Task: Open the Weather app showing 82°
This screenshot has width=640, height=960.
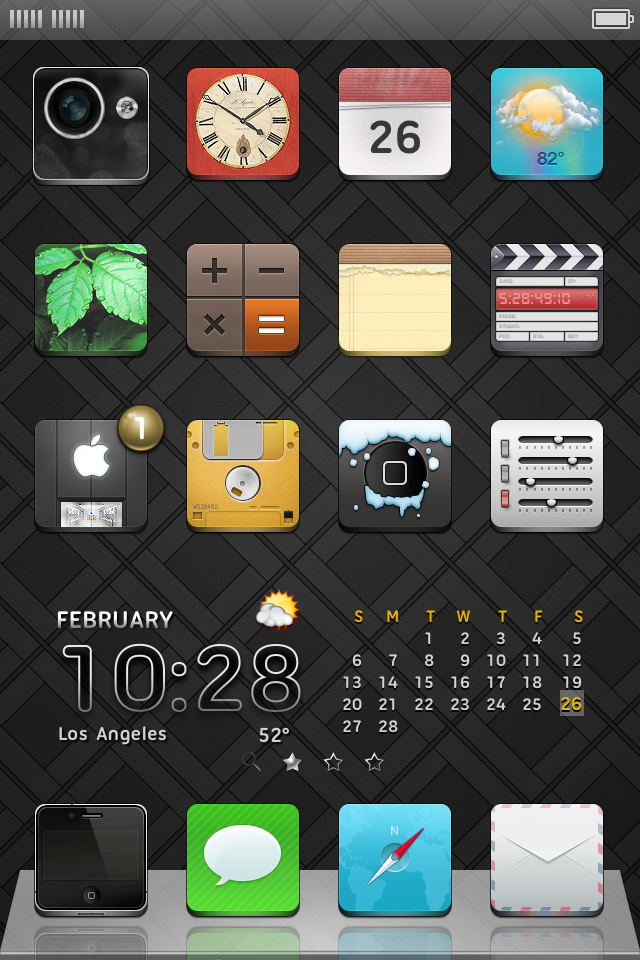Action: (547, 123)
